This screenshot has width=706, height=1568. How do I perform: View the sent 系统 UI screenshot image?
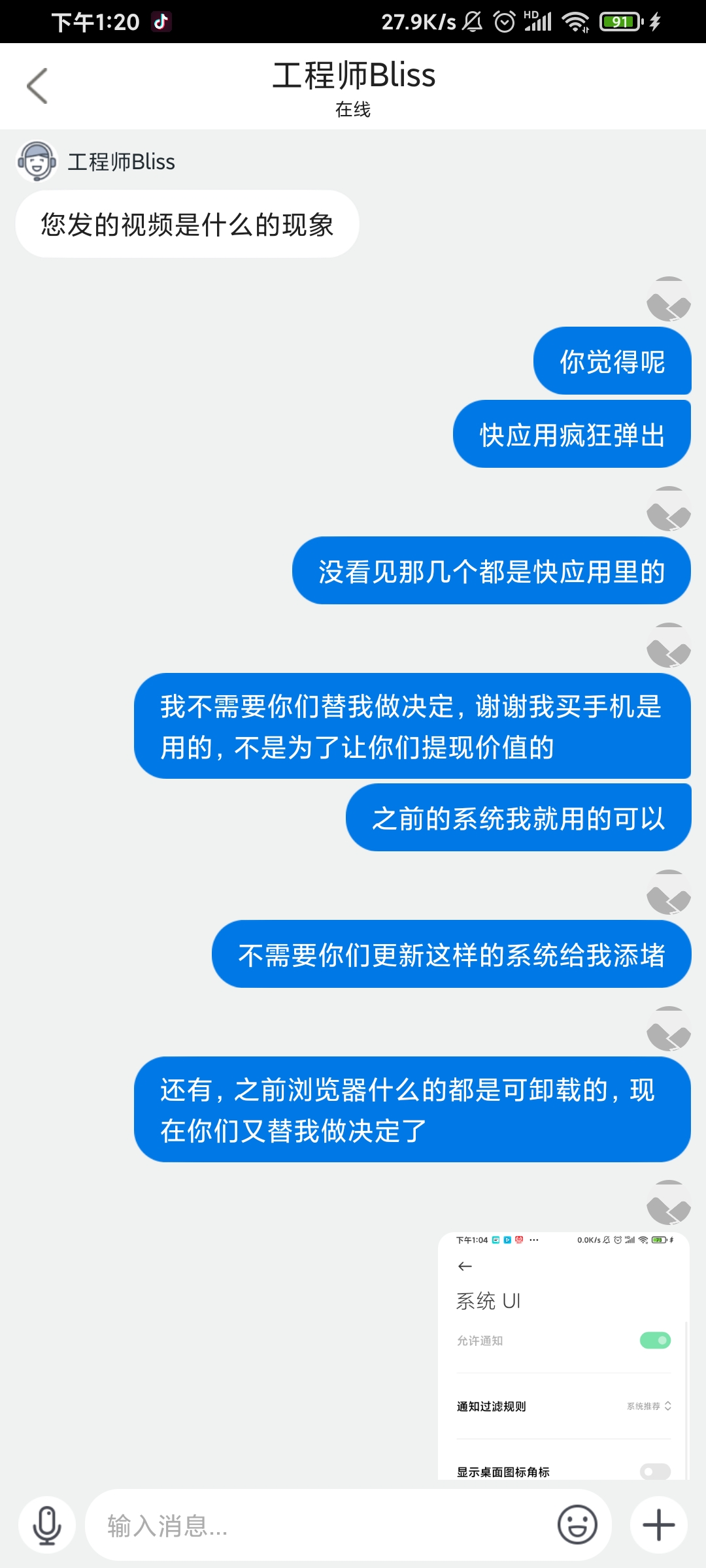563,1356
